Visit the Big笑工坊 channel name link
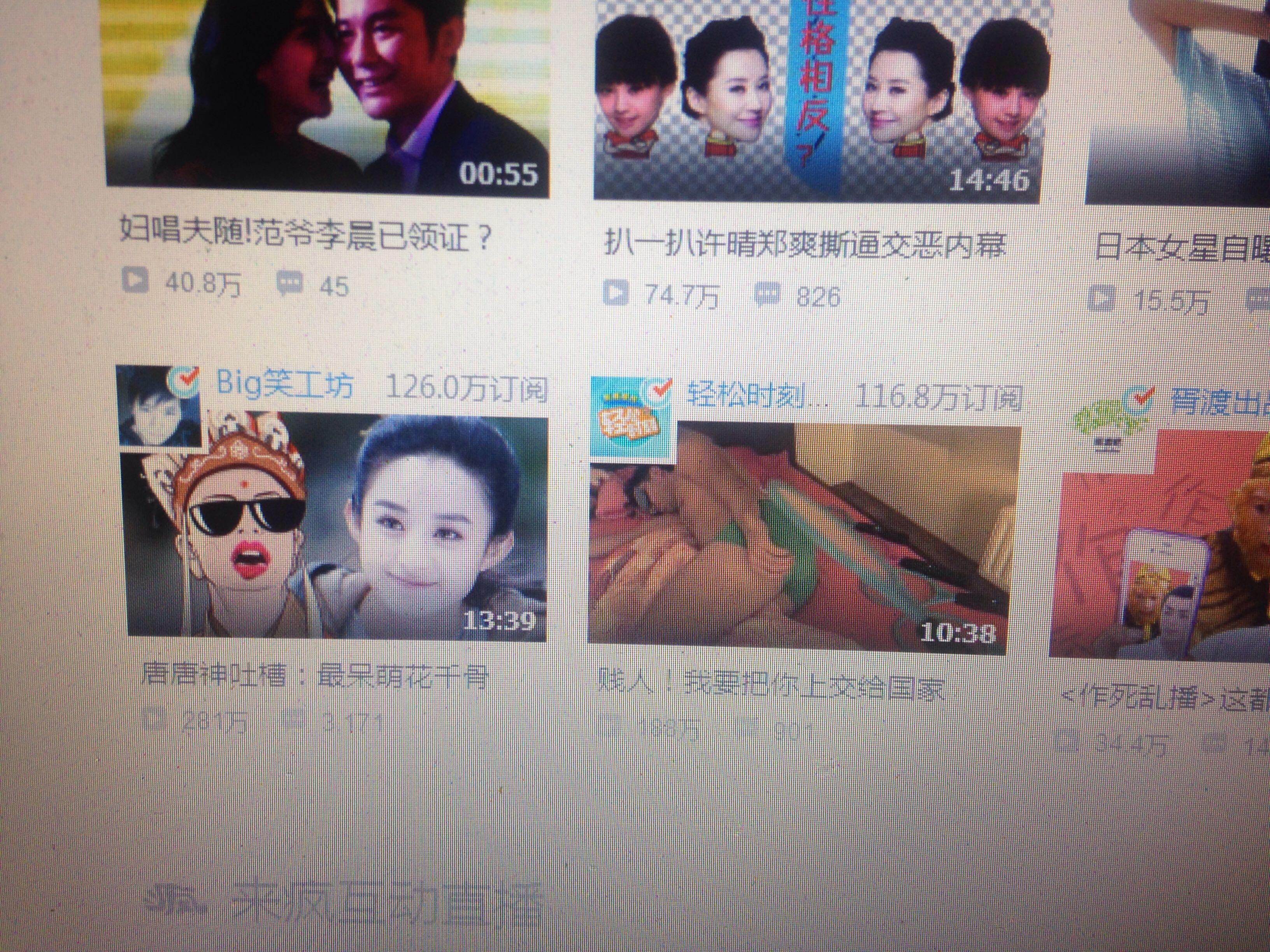The width and height of the screenshot is (1270, 952). click(x=284, y=385)
